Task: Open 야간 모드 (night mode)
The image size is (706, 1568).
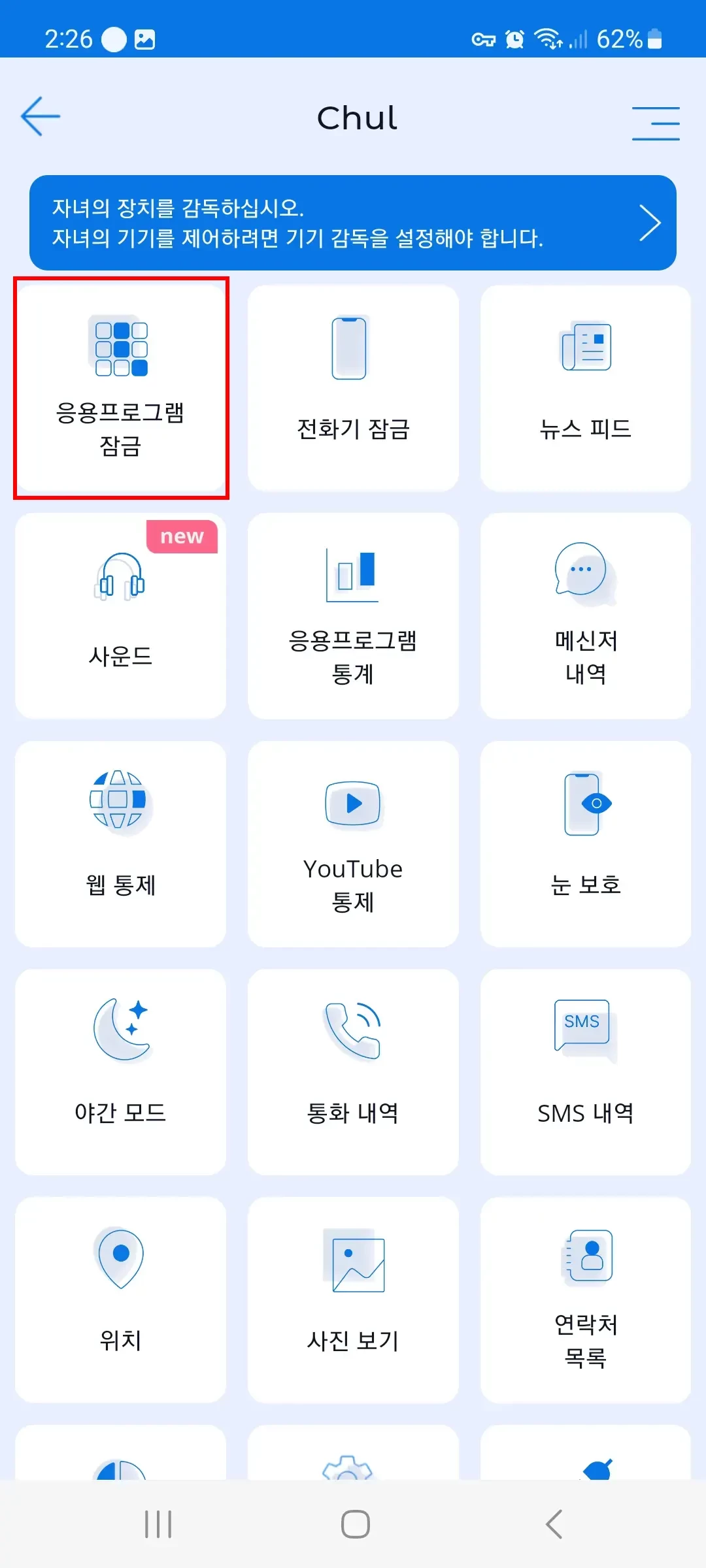Action: (121, 1071)
